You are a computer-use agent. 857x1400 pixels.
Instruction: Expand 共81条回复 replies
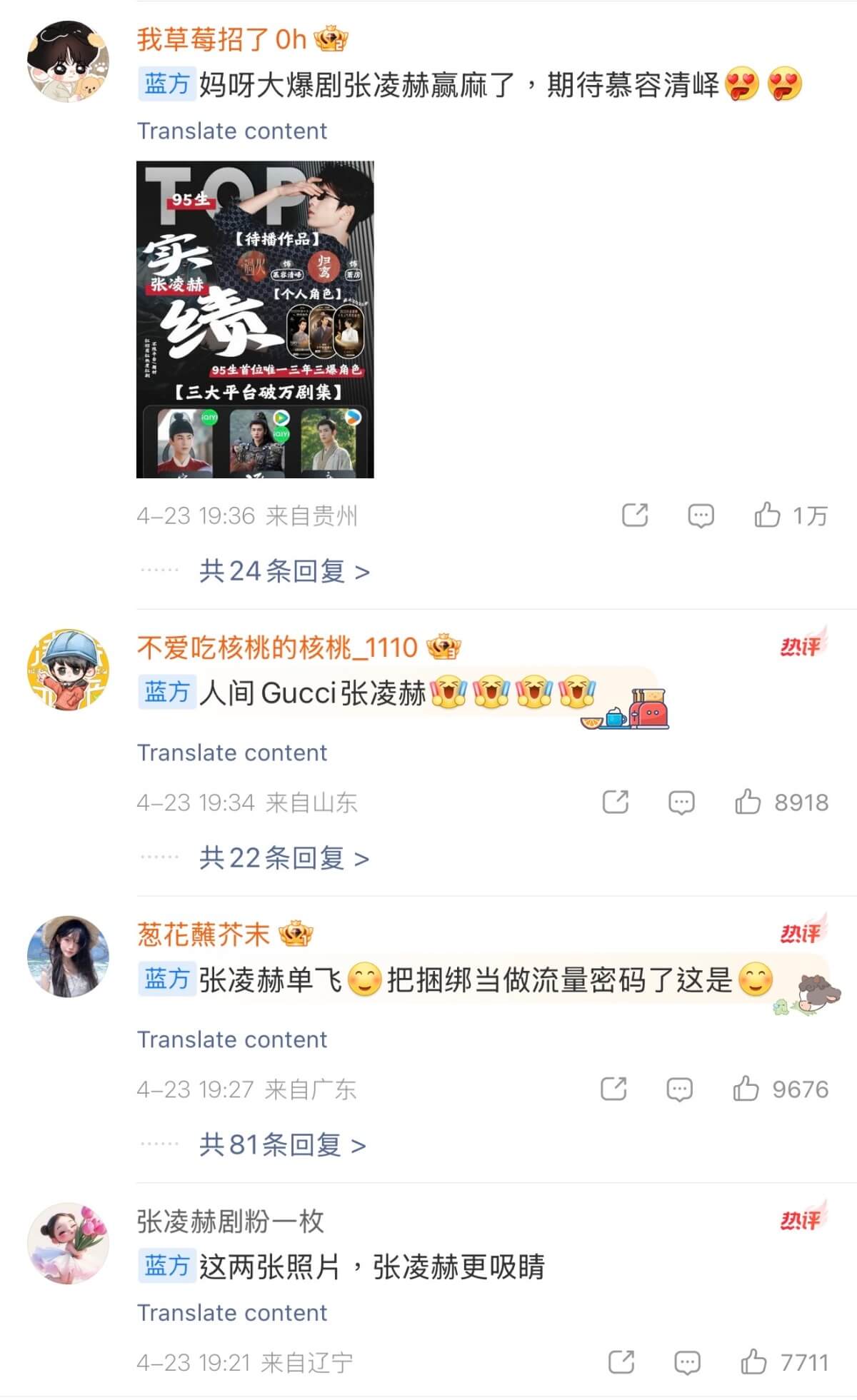tap(282, 1144)
